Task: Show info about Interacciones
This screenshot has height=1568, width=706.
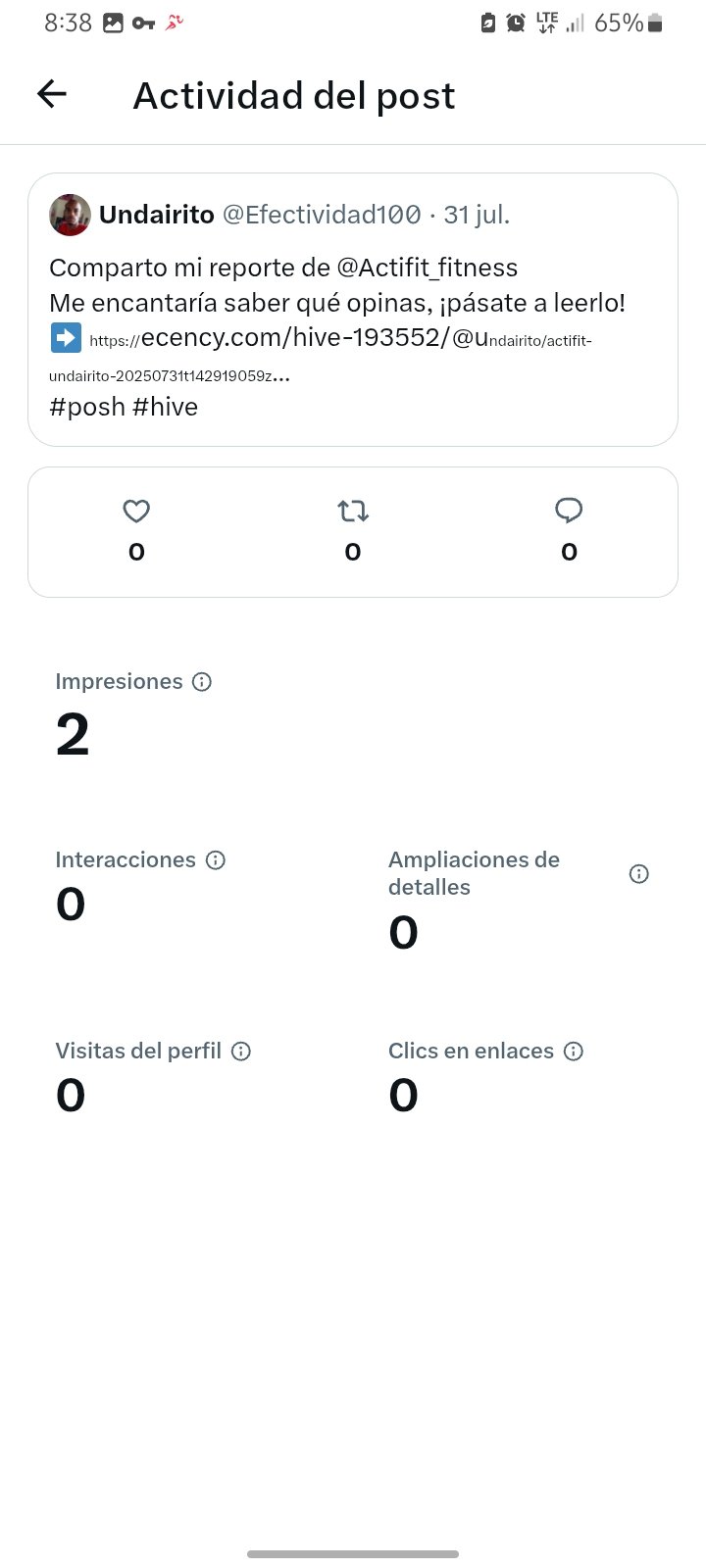Action: [x=216, y=860]
